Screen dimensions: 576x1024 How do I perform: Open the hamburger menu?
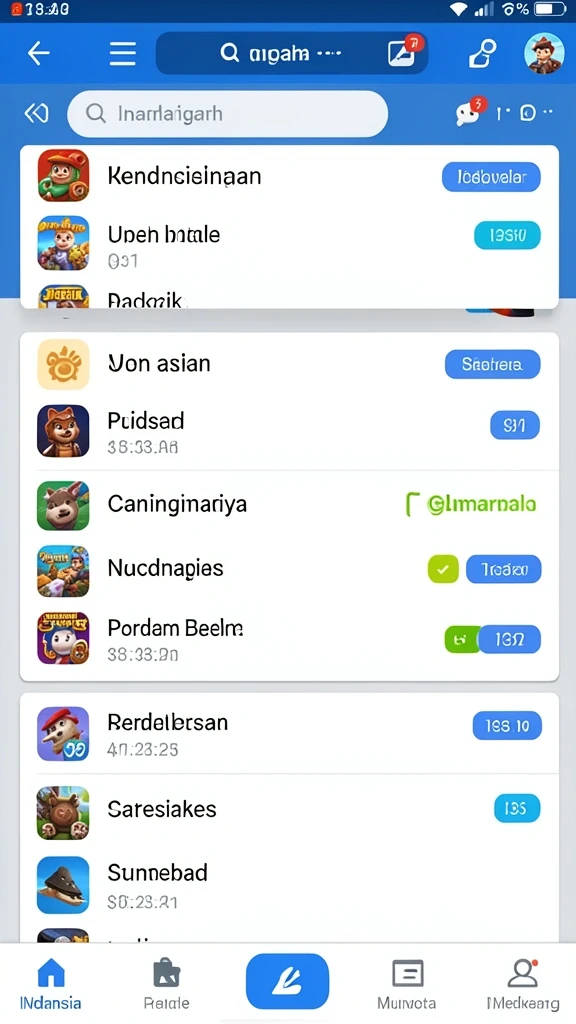(123, 53)
